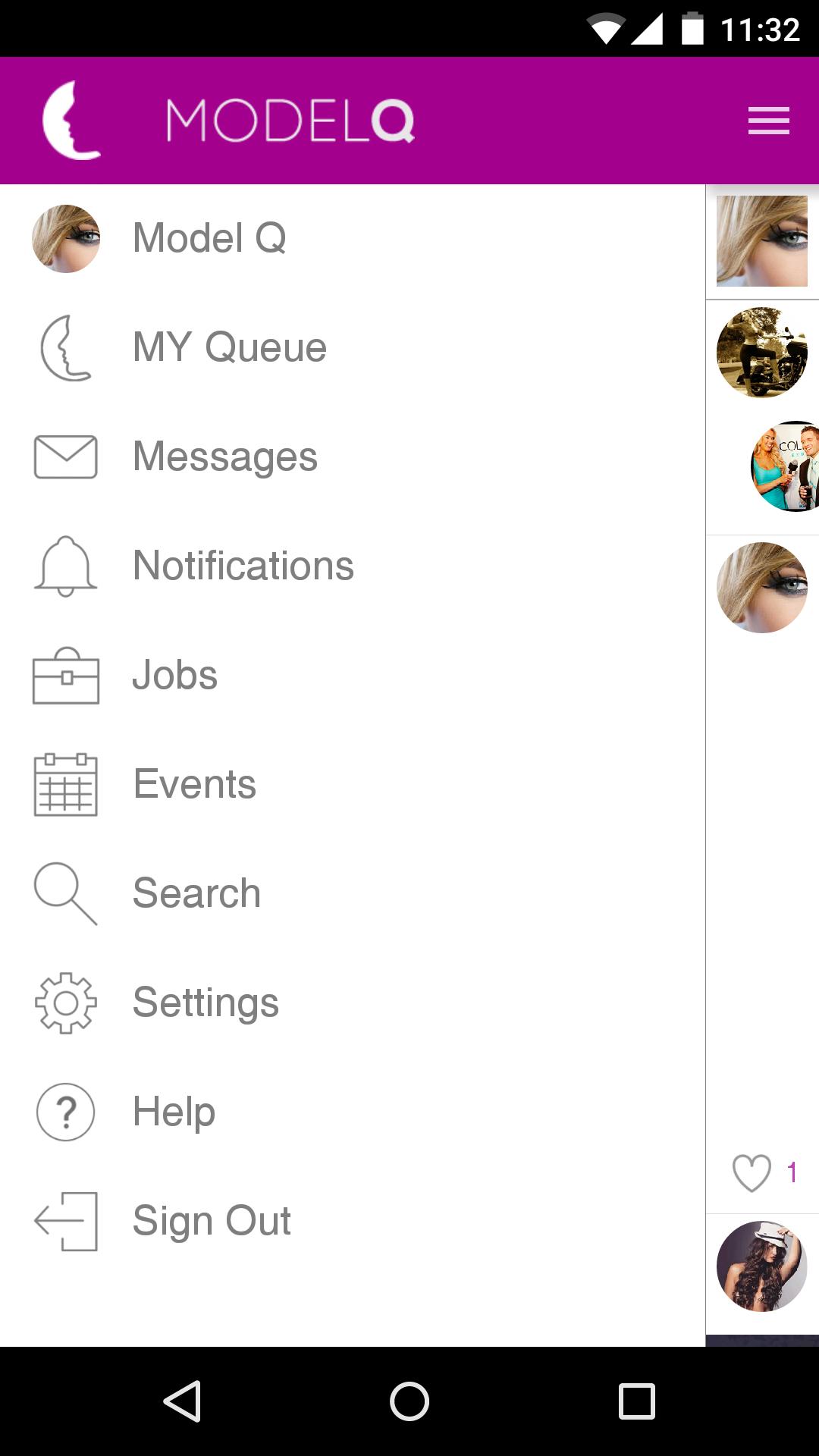The image size is (819, 1456).
Task: Get Help
Action: click(174, 1112)
